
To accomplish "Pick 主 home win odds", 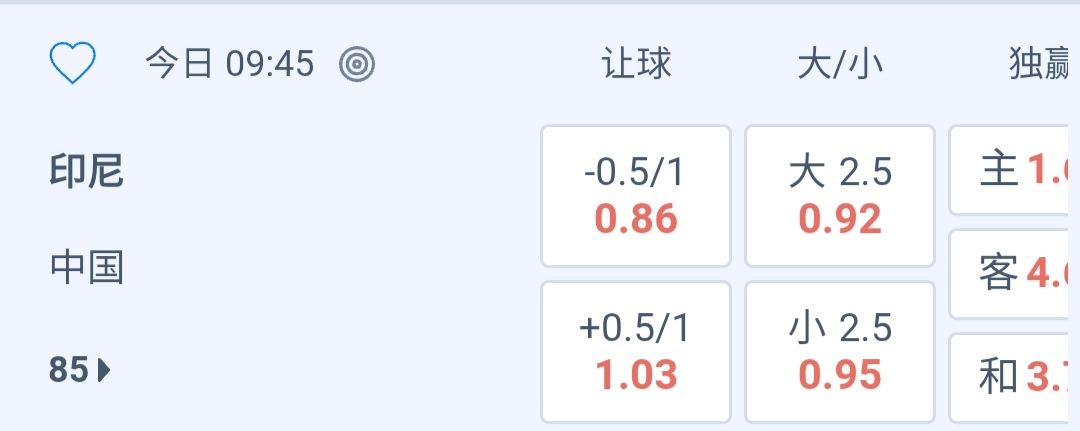I will [x=1012, y=171].
